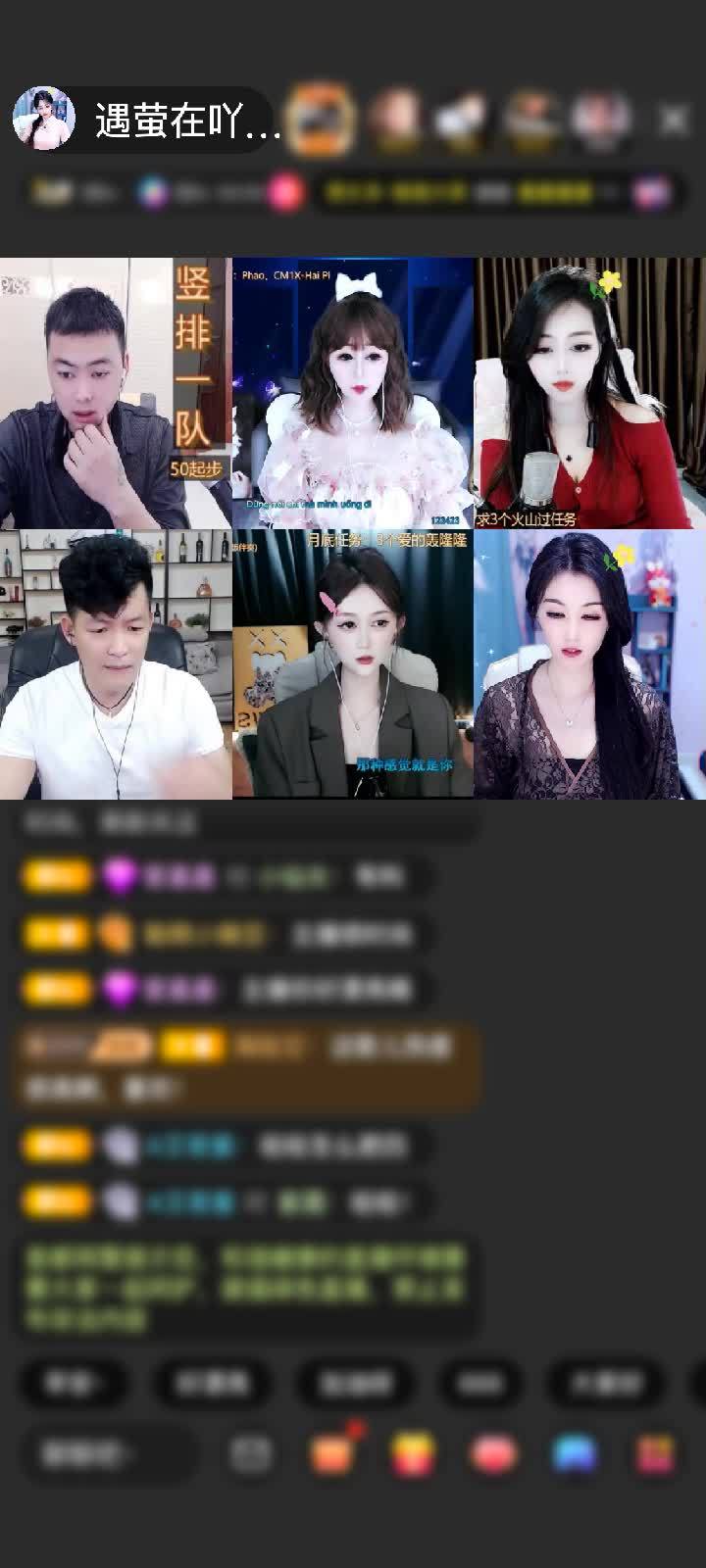The height and width of the screenshot is (1568, 706).
Task: Open the red sweater streamer's video tile
Action: pyautogui.click(x=589, y=393)
